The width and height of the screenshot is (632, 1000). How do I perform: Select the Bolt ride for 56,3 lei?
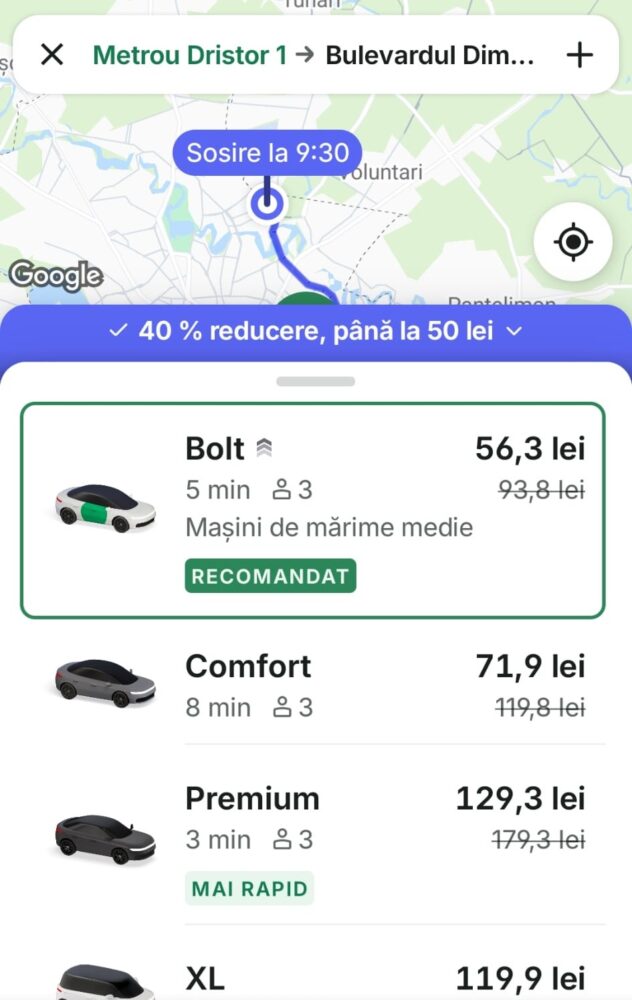pyautogui.click(x=313, y=510)
